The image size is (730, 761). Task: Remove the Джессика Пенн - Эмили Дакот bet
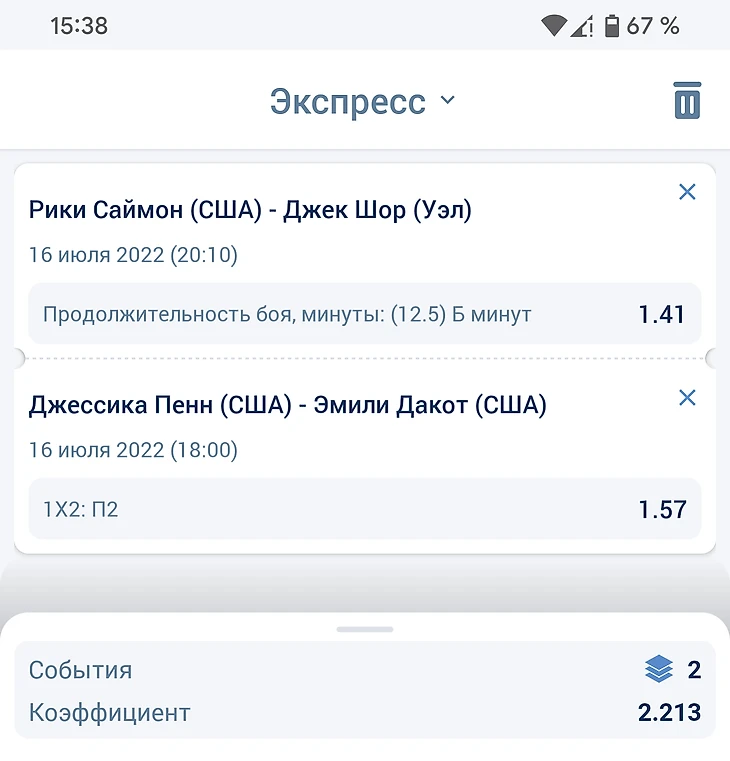(x=687, y=398)
